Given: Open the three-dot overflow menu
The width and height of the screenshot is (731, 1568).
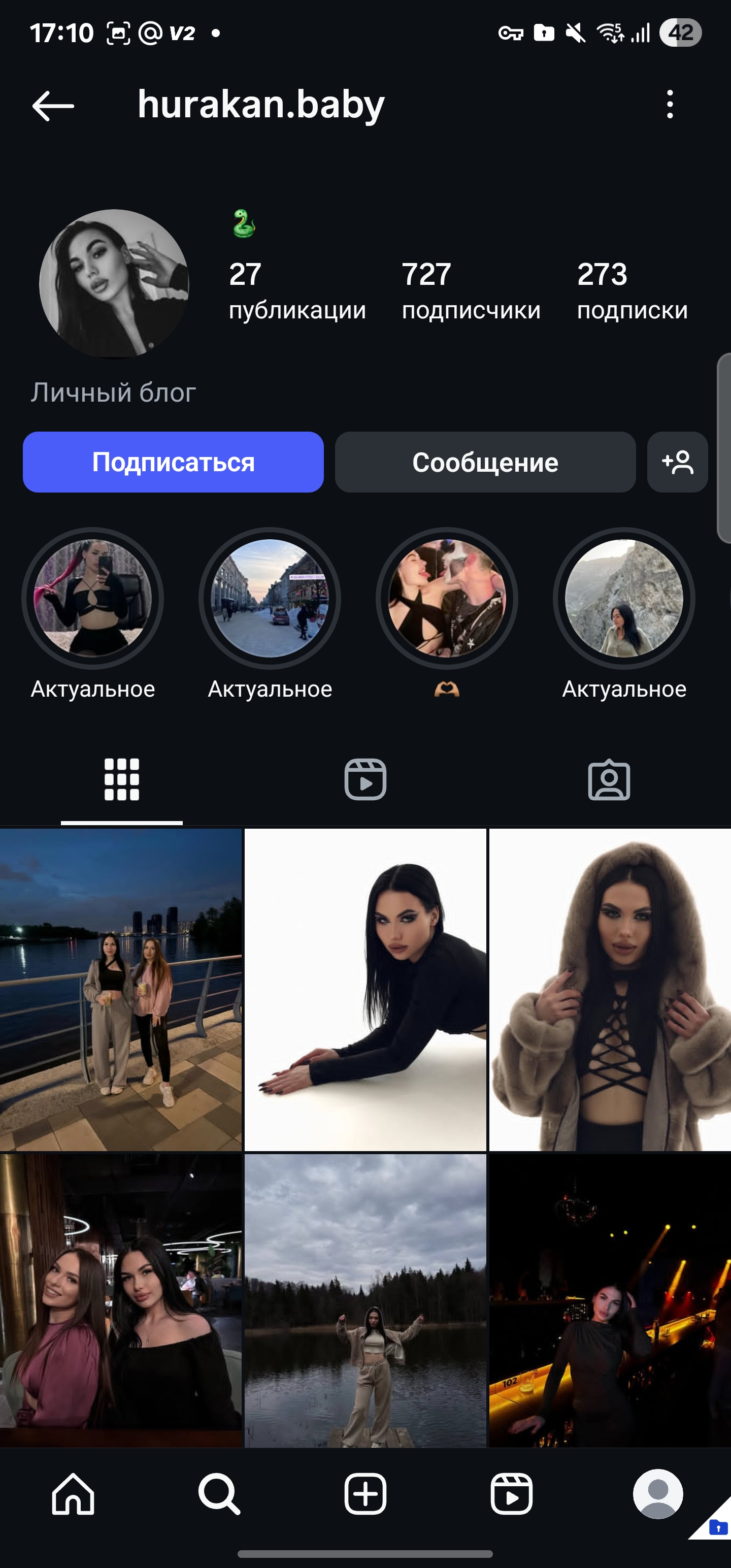Looking at the screenshot, I should pyautogui.click(x=670, y=105).
